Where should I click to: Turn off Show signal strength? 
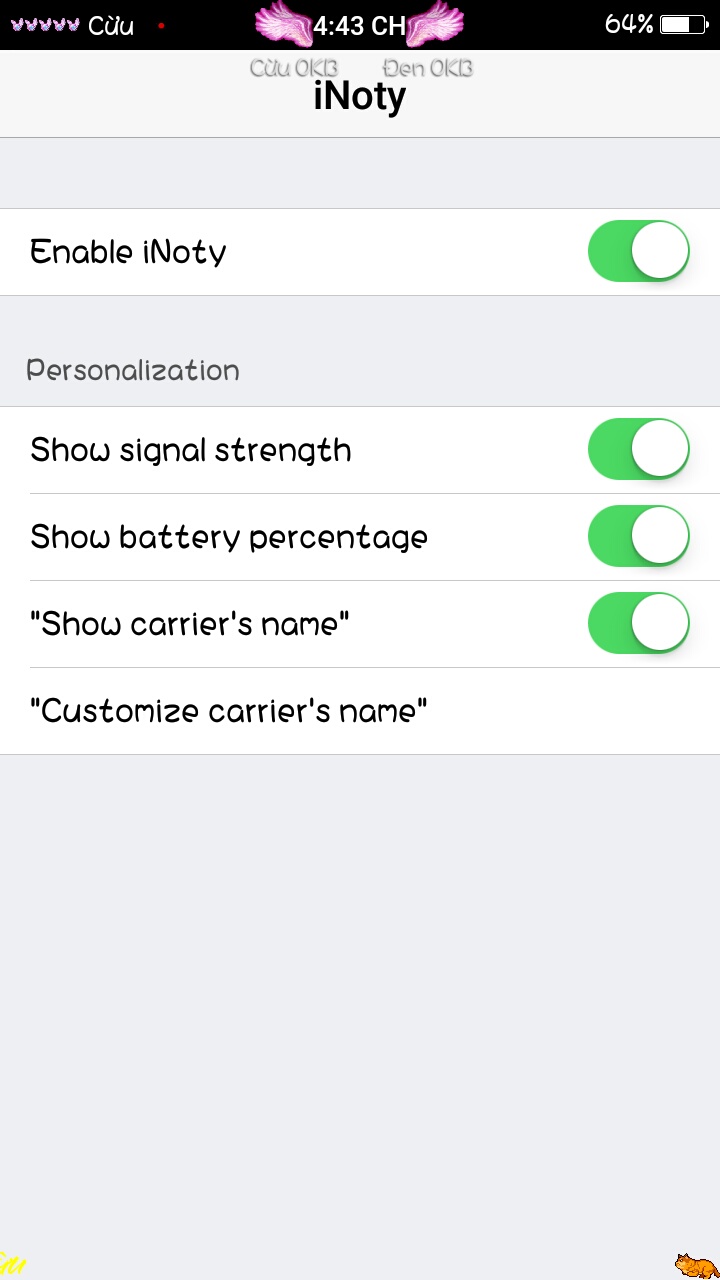(x=639, y=450)
